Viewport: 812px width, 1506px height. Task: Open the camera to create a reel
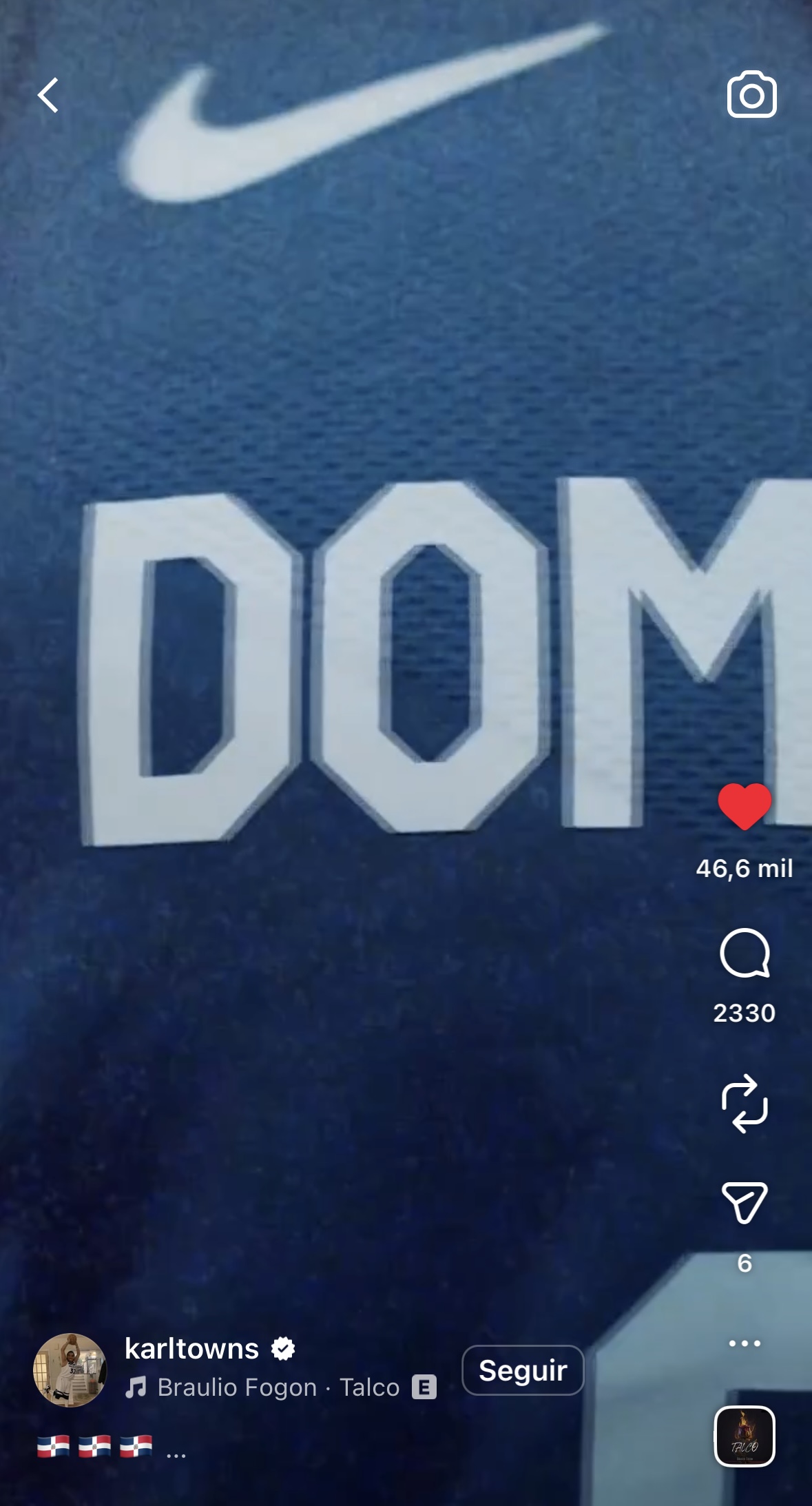[x=751, y=95]
